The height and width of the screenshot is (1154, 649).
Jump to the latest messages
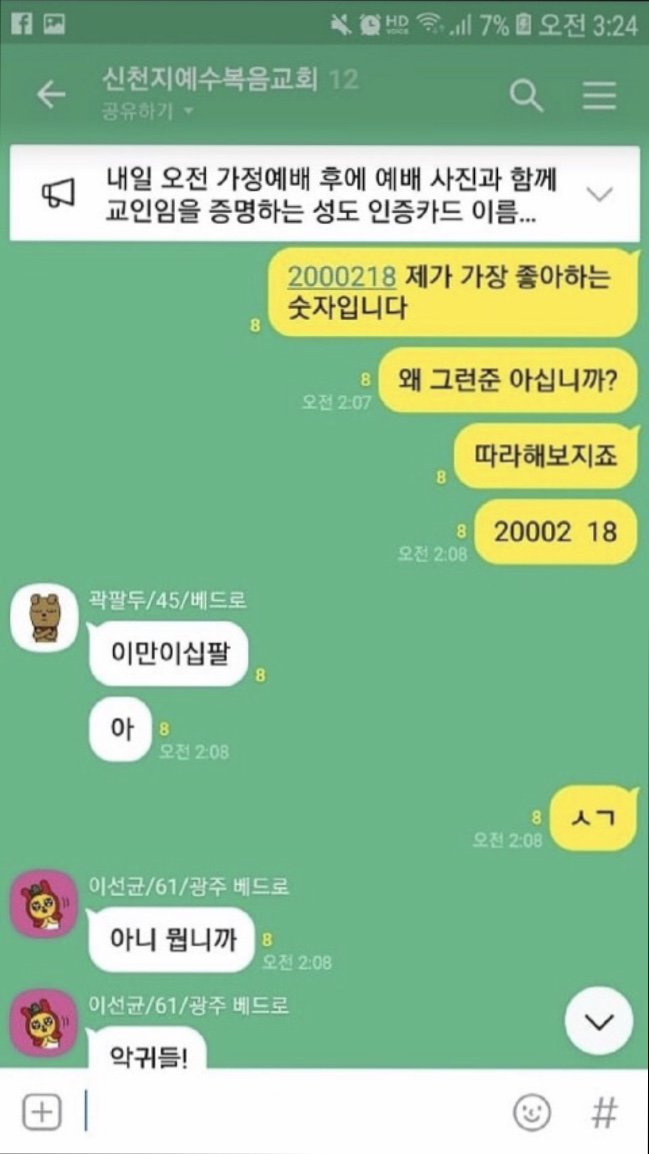point(599,1021)
